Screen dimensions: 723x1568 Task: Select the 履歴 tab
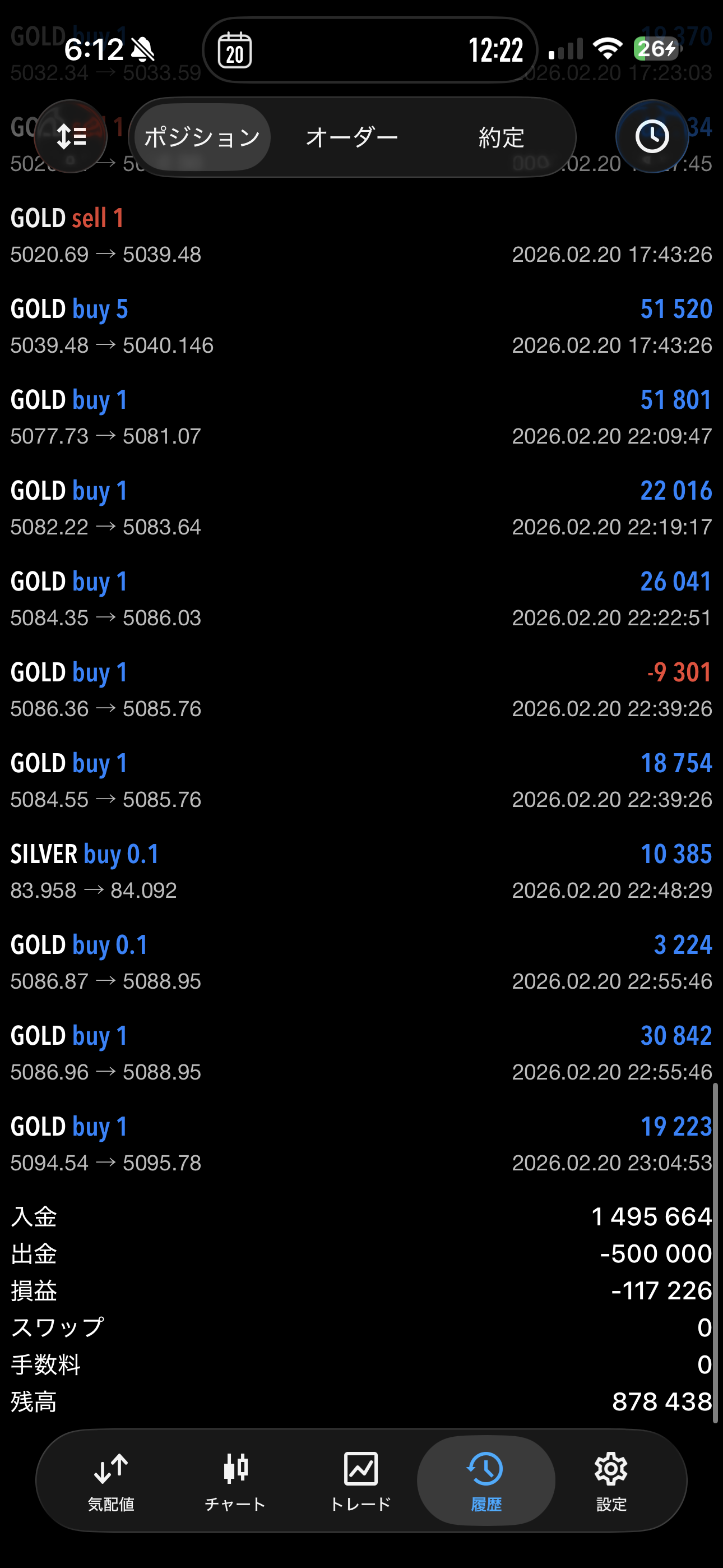point(486,1481)
